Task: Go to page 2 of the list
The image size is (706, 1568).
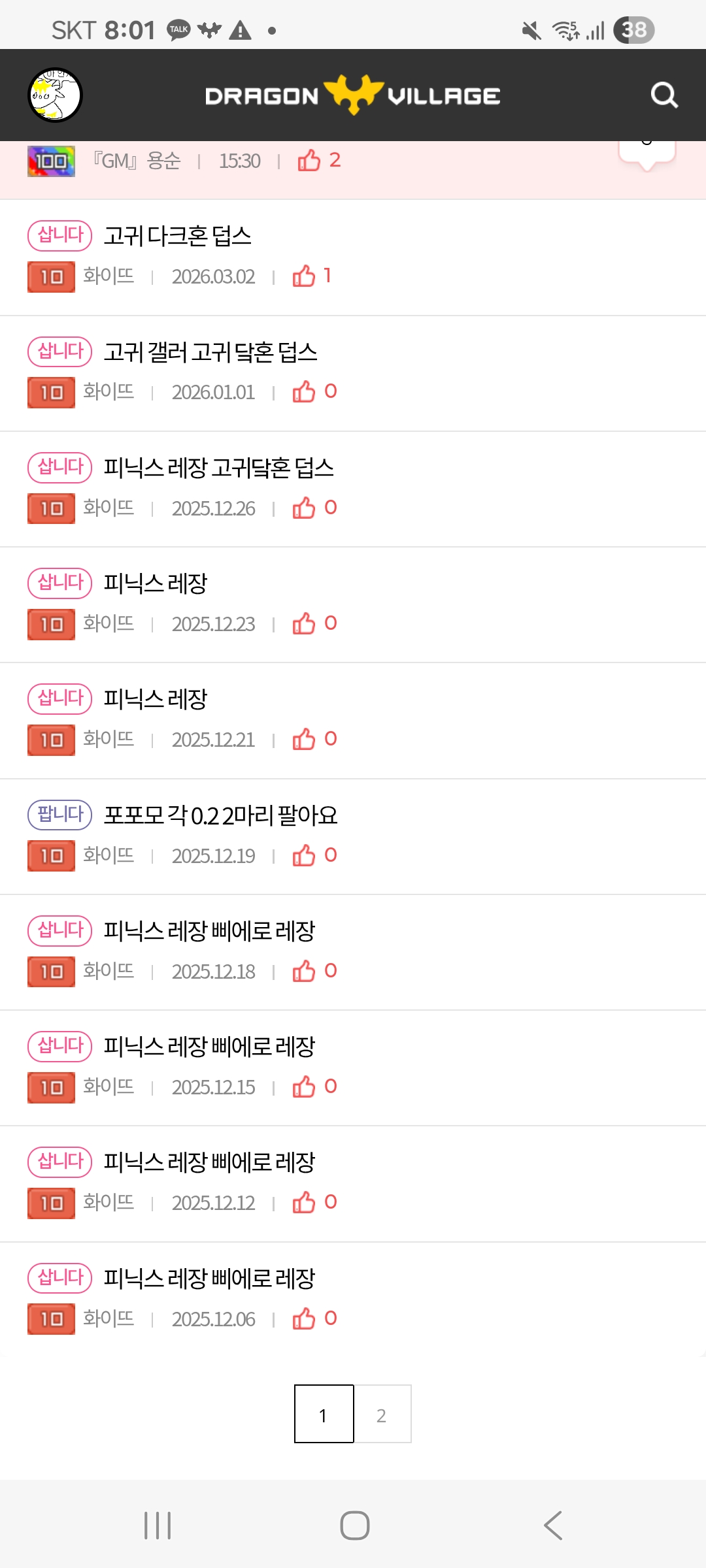Action: pos(382,1414)
